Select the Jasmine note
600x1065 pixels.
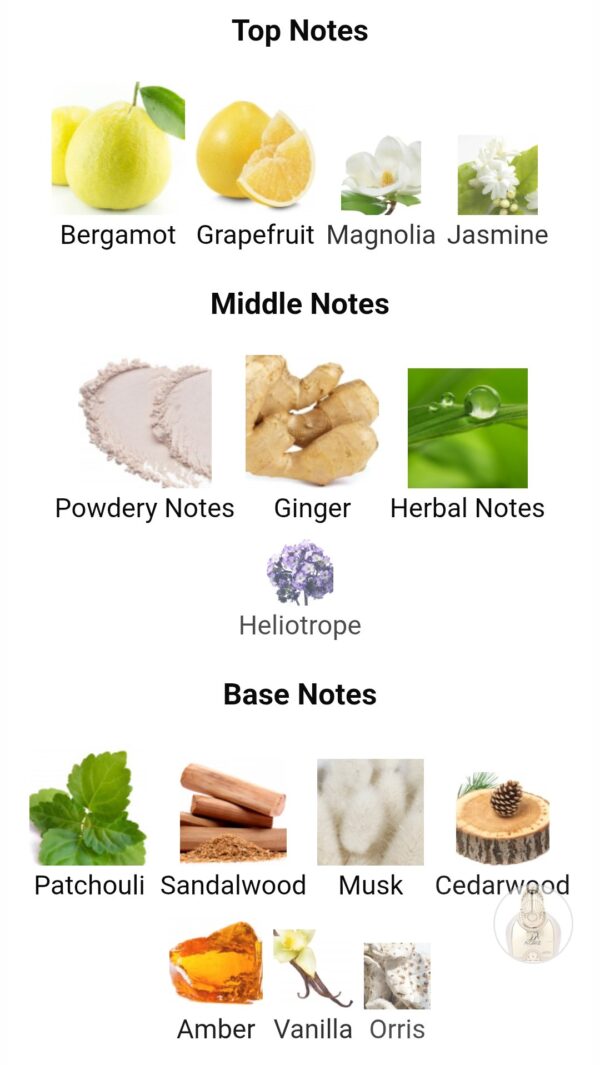pyautogui.click(x=497, y=176)
